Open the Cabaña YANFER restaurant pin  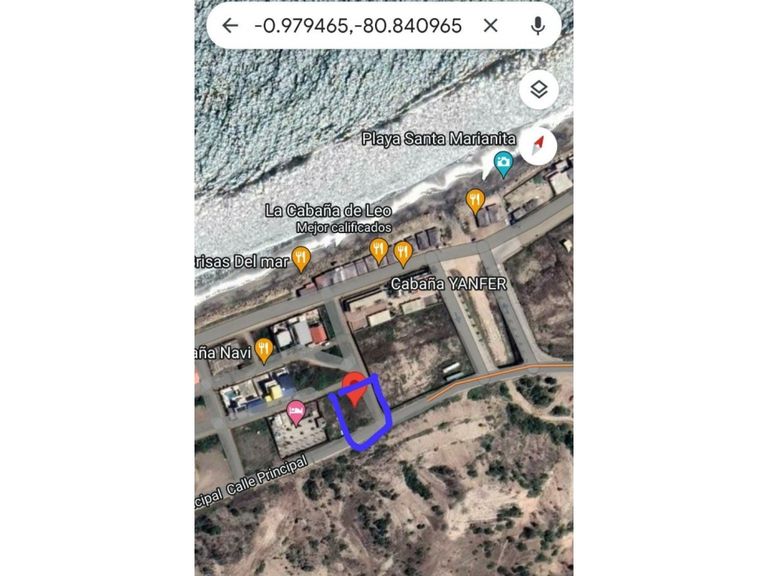[x=403, y=251]
